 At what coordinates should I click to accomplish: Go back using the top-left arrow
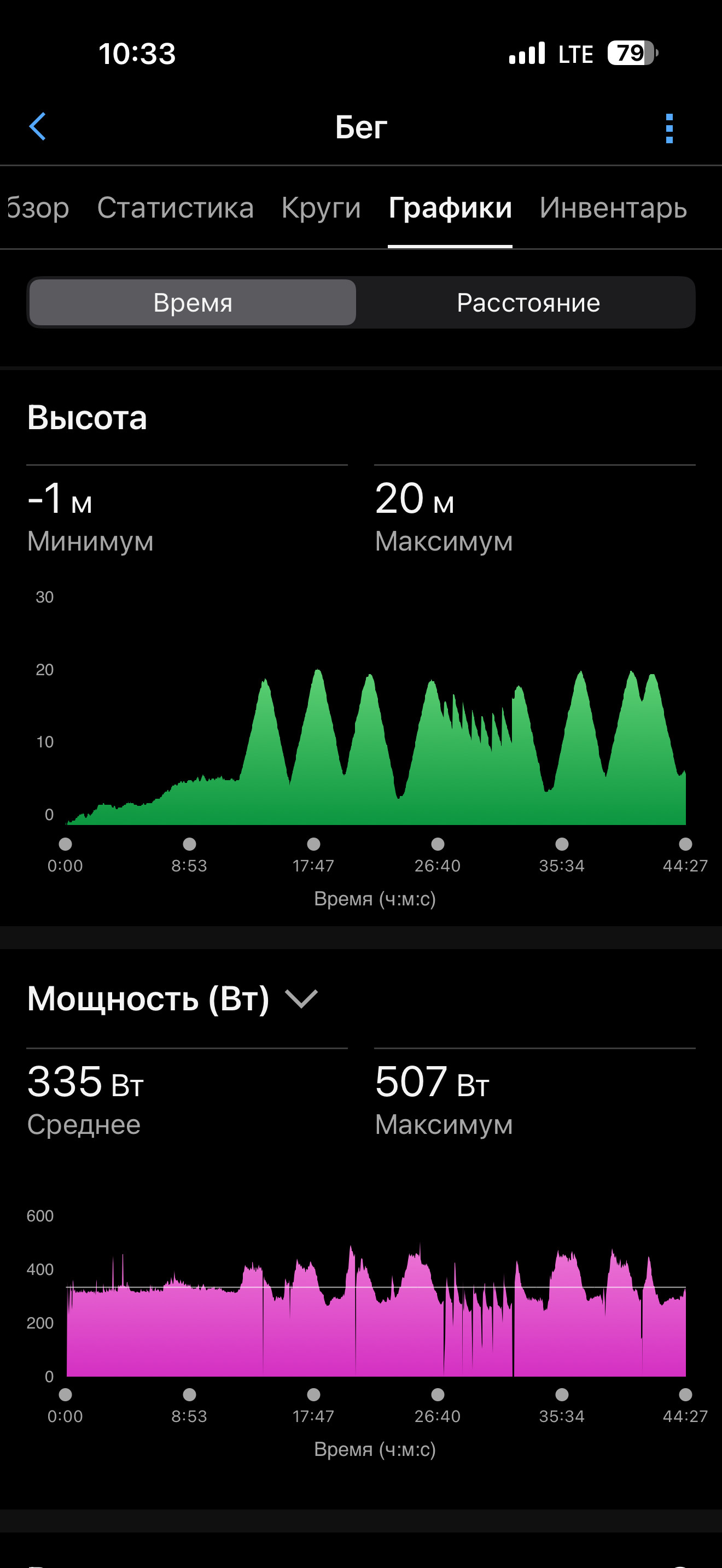pos(38,127)
